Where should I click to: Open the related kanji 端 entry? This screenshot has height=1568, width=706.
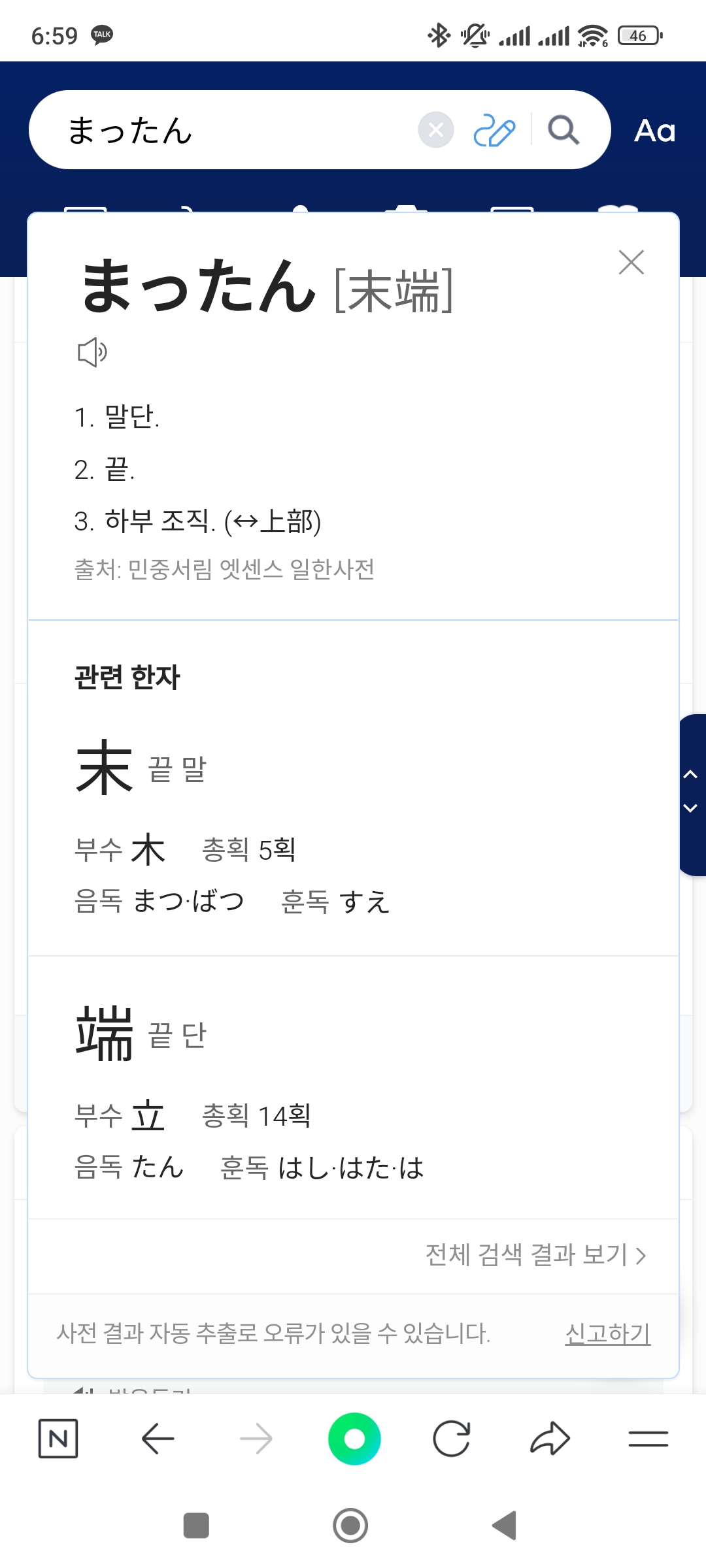tap(105, 1034)
